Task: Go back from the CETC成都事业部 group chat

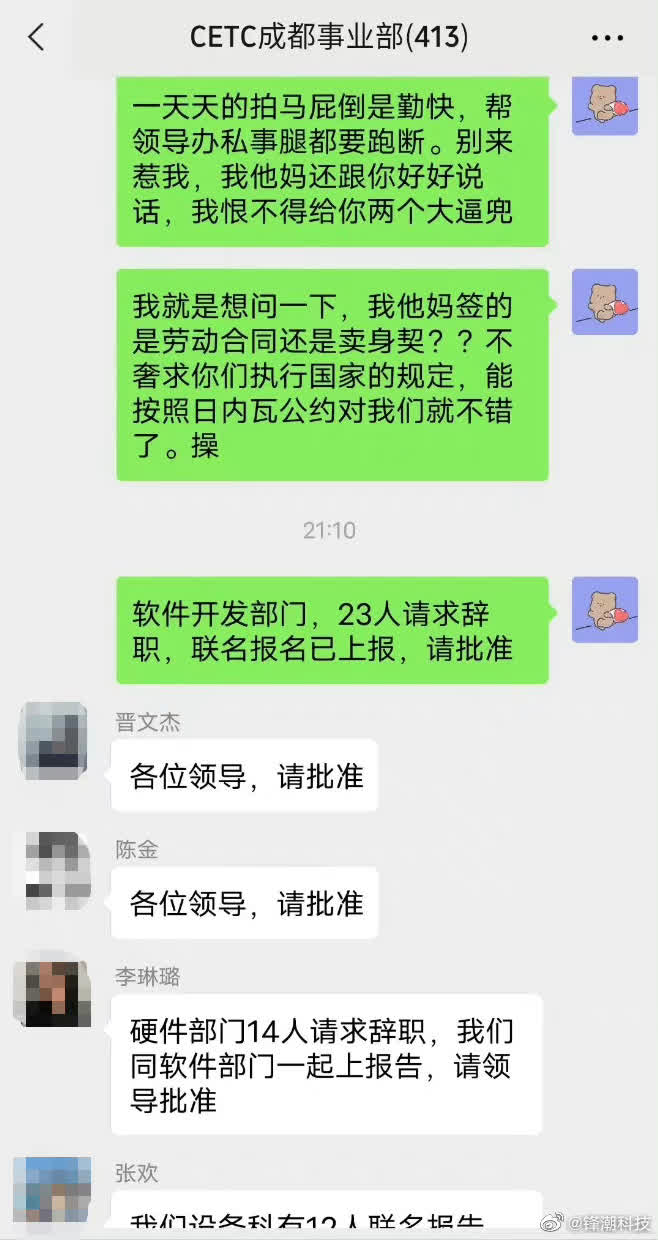Action: click(37, 38)
